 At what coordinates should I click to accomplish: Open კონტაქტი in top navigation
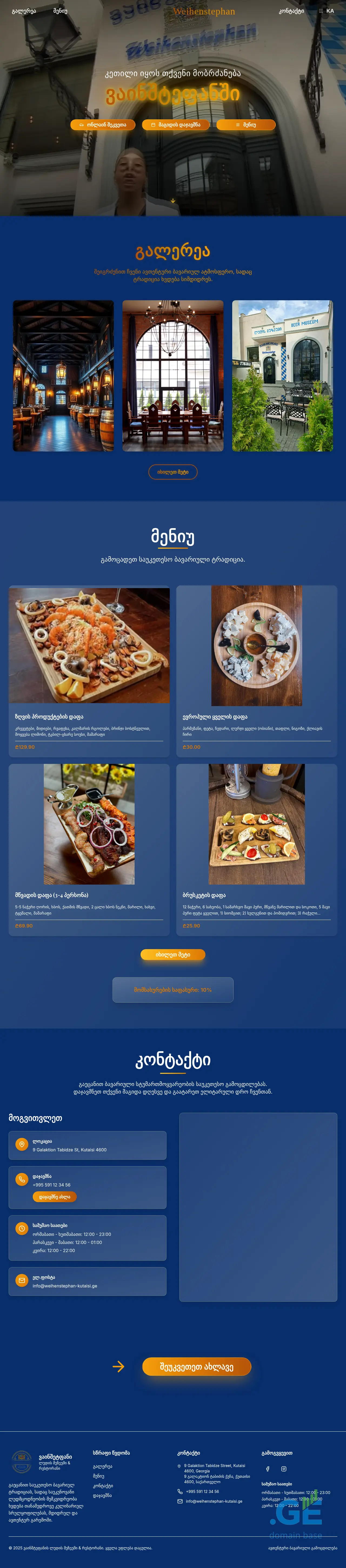291,11
